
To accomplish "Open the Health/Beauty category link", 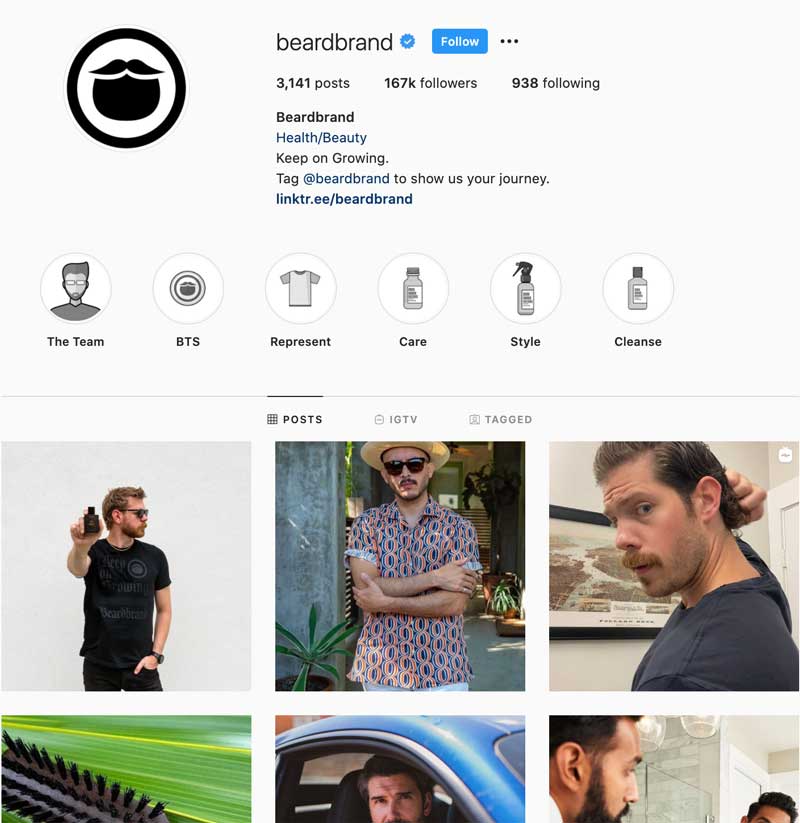I will pyautogui.click(x=321, y=138).
